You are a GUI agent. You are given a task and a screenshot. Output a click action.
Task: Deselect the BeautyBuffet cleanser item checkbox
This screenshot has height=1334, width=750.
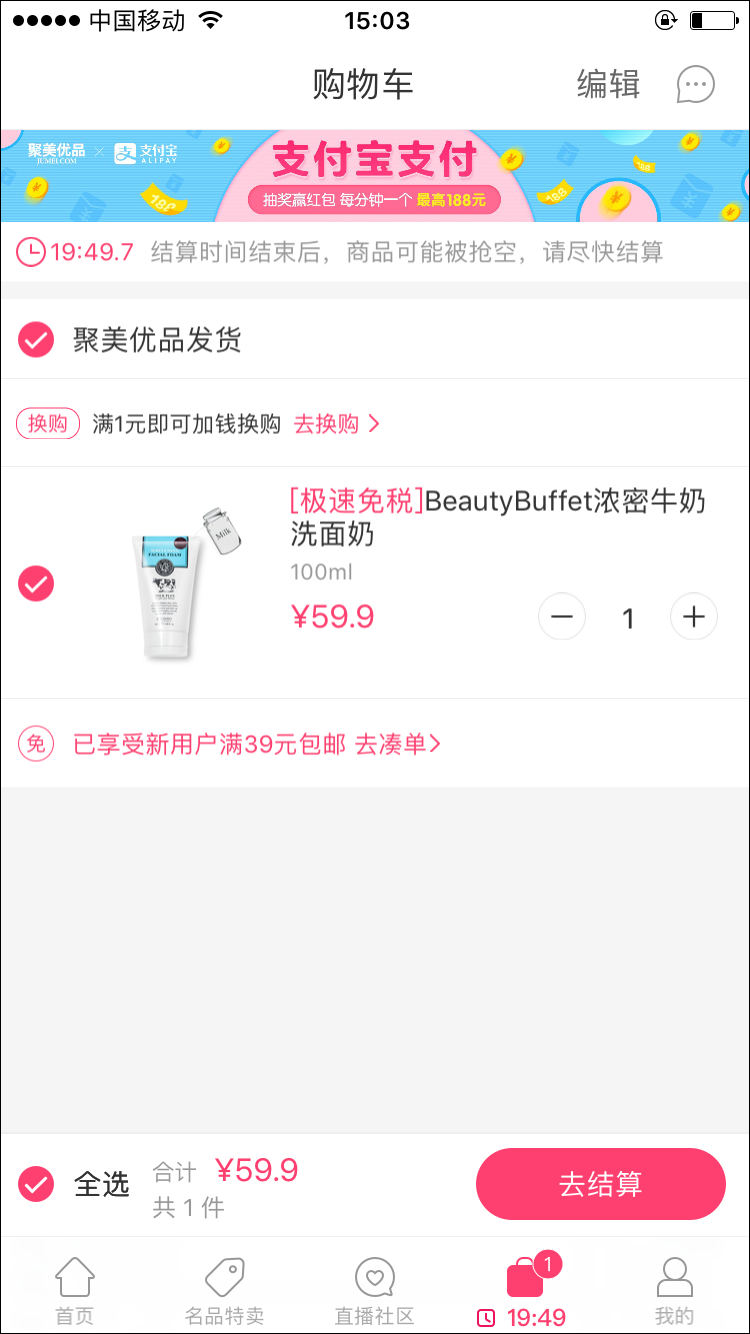point(37,583)
